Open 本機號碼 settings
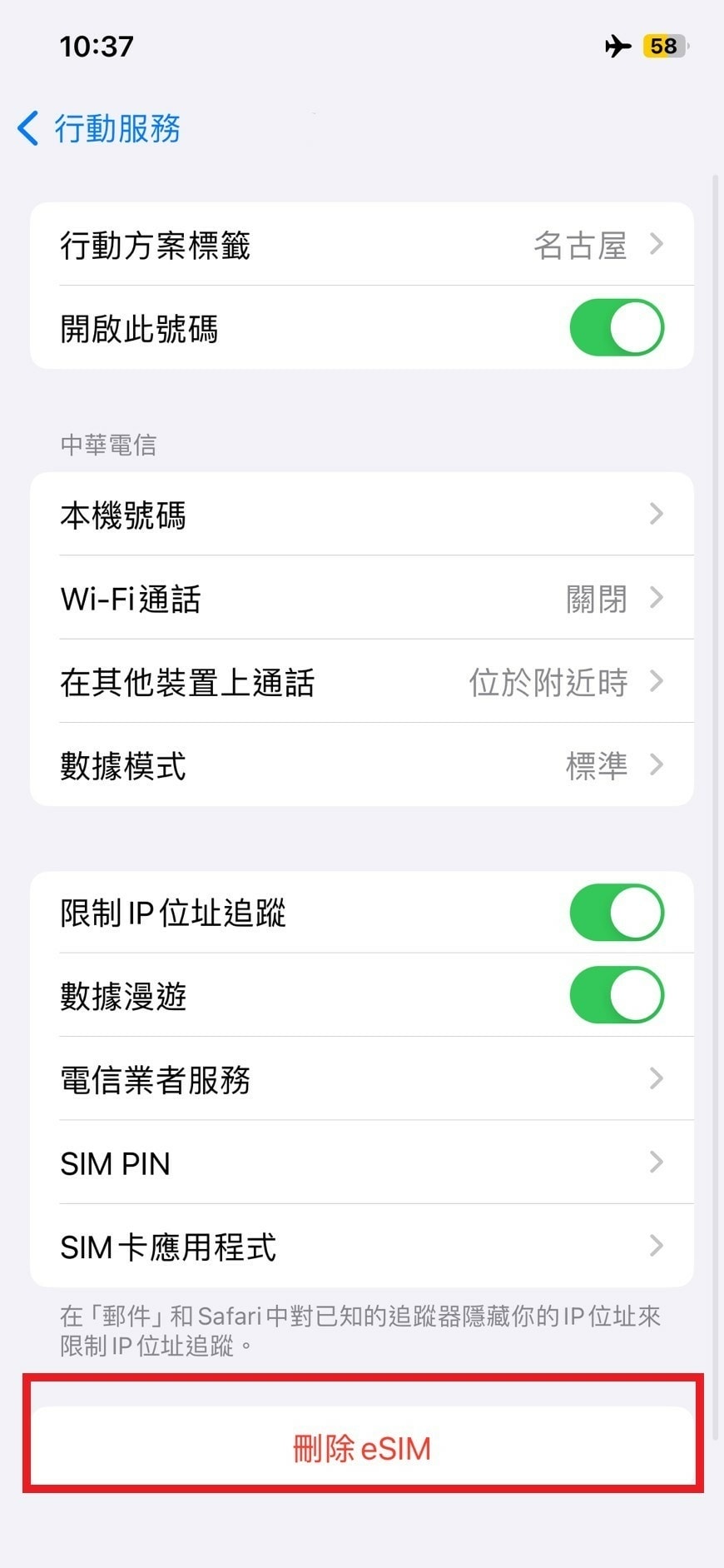This screenshot has height=1568, width=724. tap(362, 515)
